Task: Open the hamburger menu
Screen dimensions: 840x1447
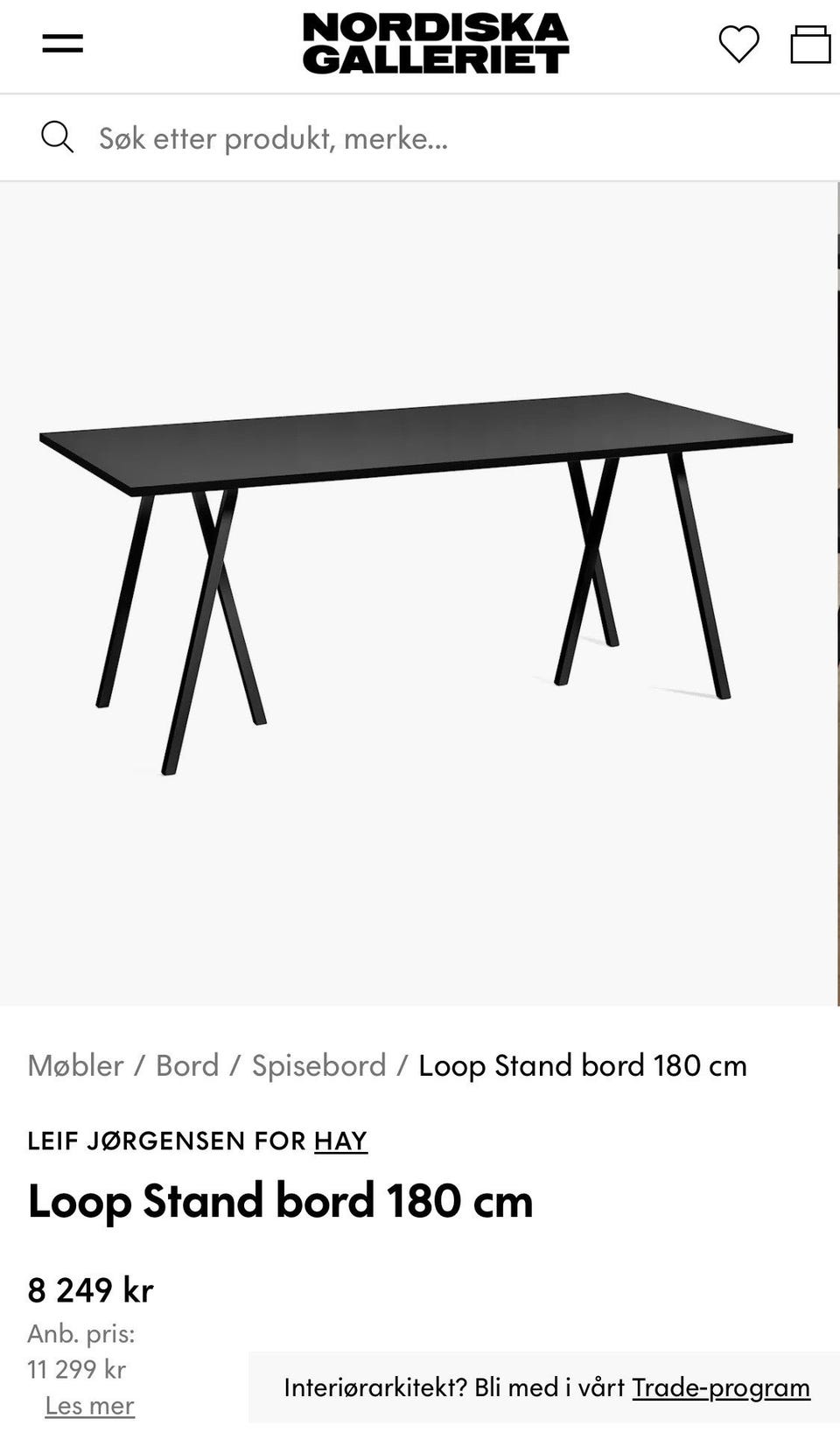Action: coord(62,43)
